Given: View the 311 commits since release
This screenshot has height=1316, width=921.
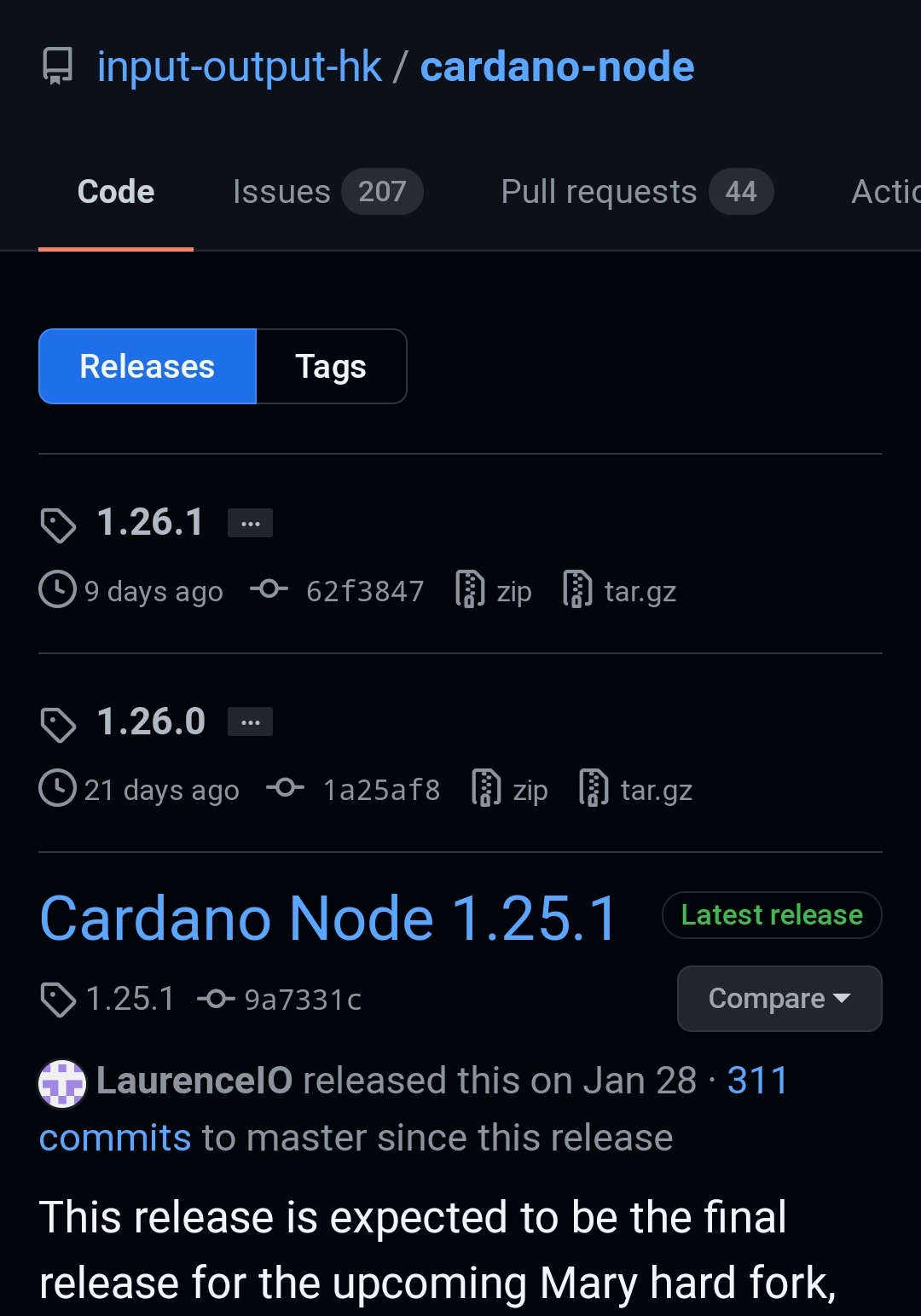Looking at the screenshot, I should click(756, 1081).
